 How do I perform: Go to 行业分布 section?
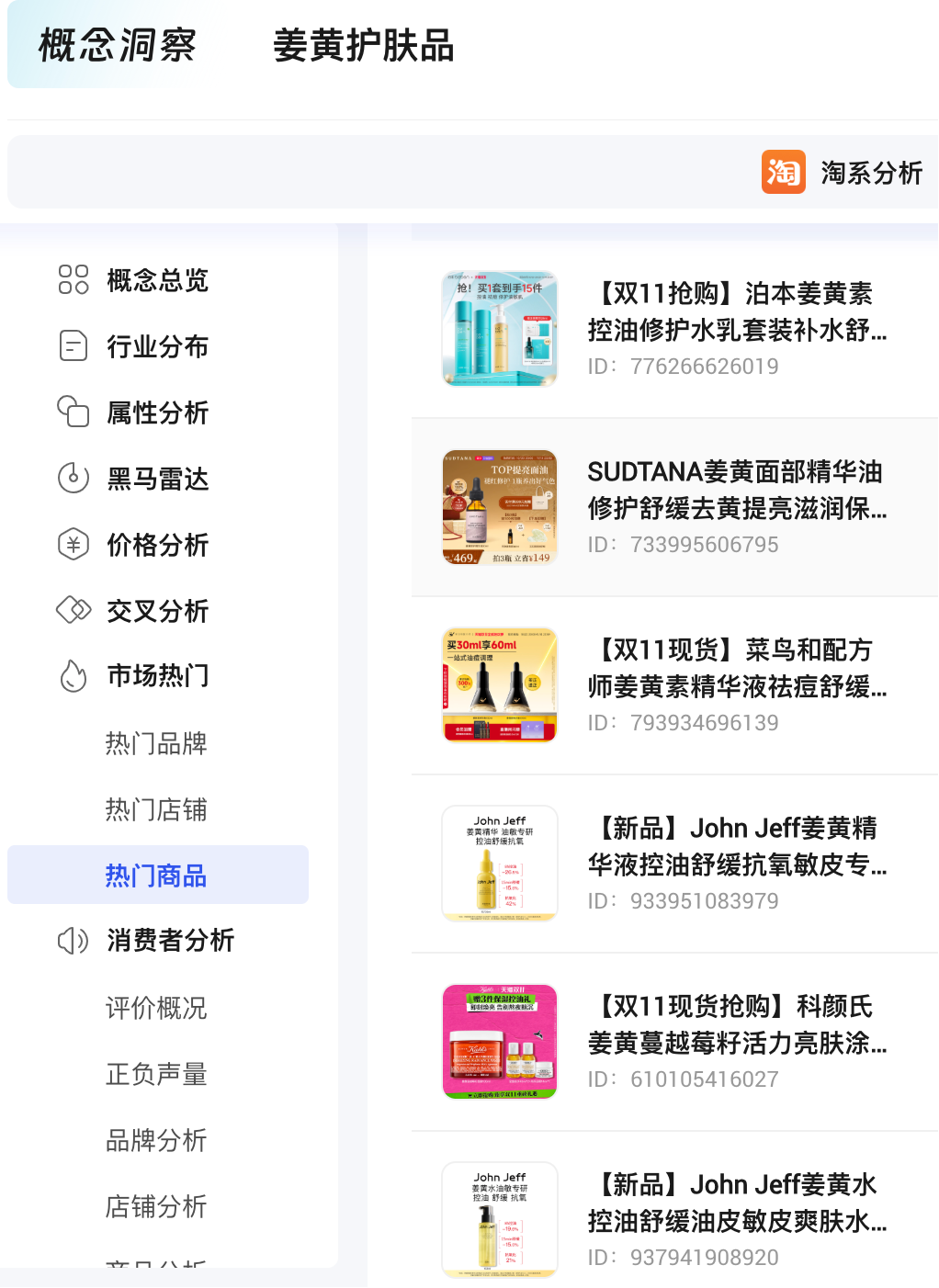pyautogui.click(x=157, y=346)
